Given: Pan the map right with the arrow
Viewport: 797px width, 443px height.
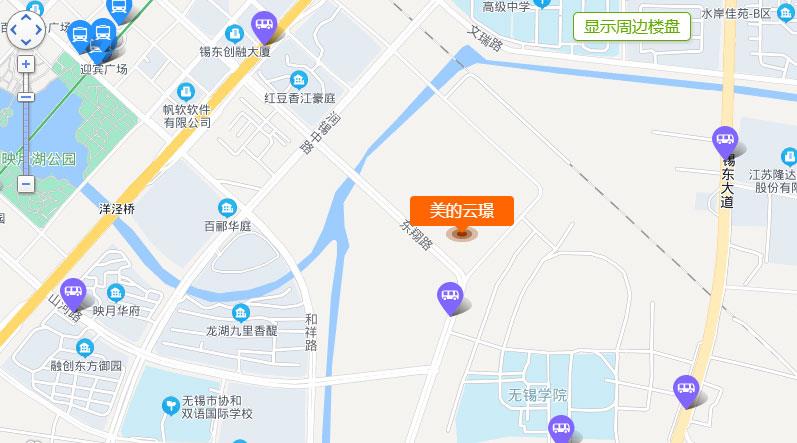Looking at the screenshot, I should click(x=40, y=31).
